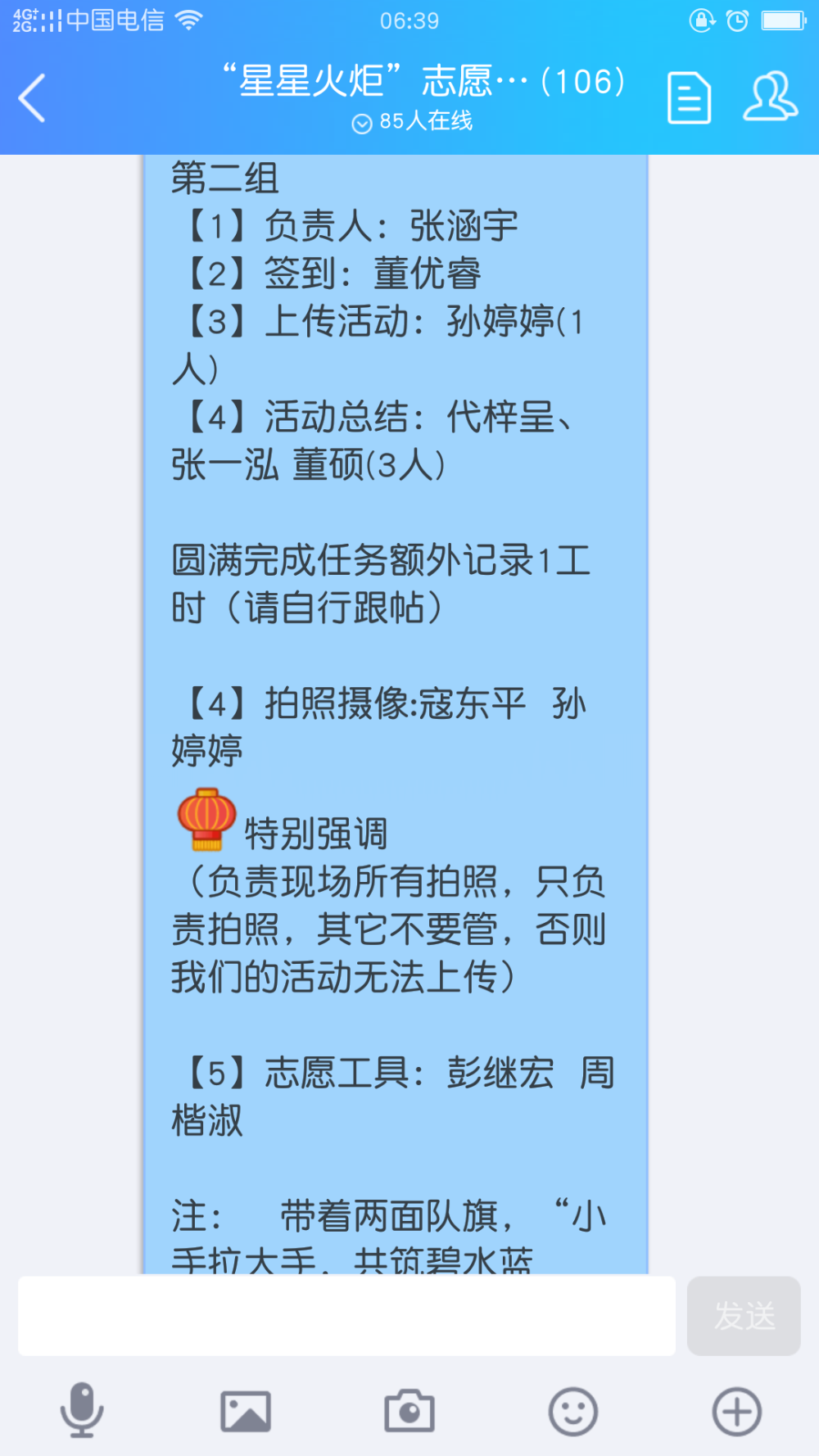Screen dimensions: 819x1456
Task: Go back from the group chat
Action: [32, 98]
